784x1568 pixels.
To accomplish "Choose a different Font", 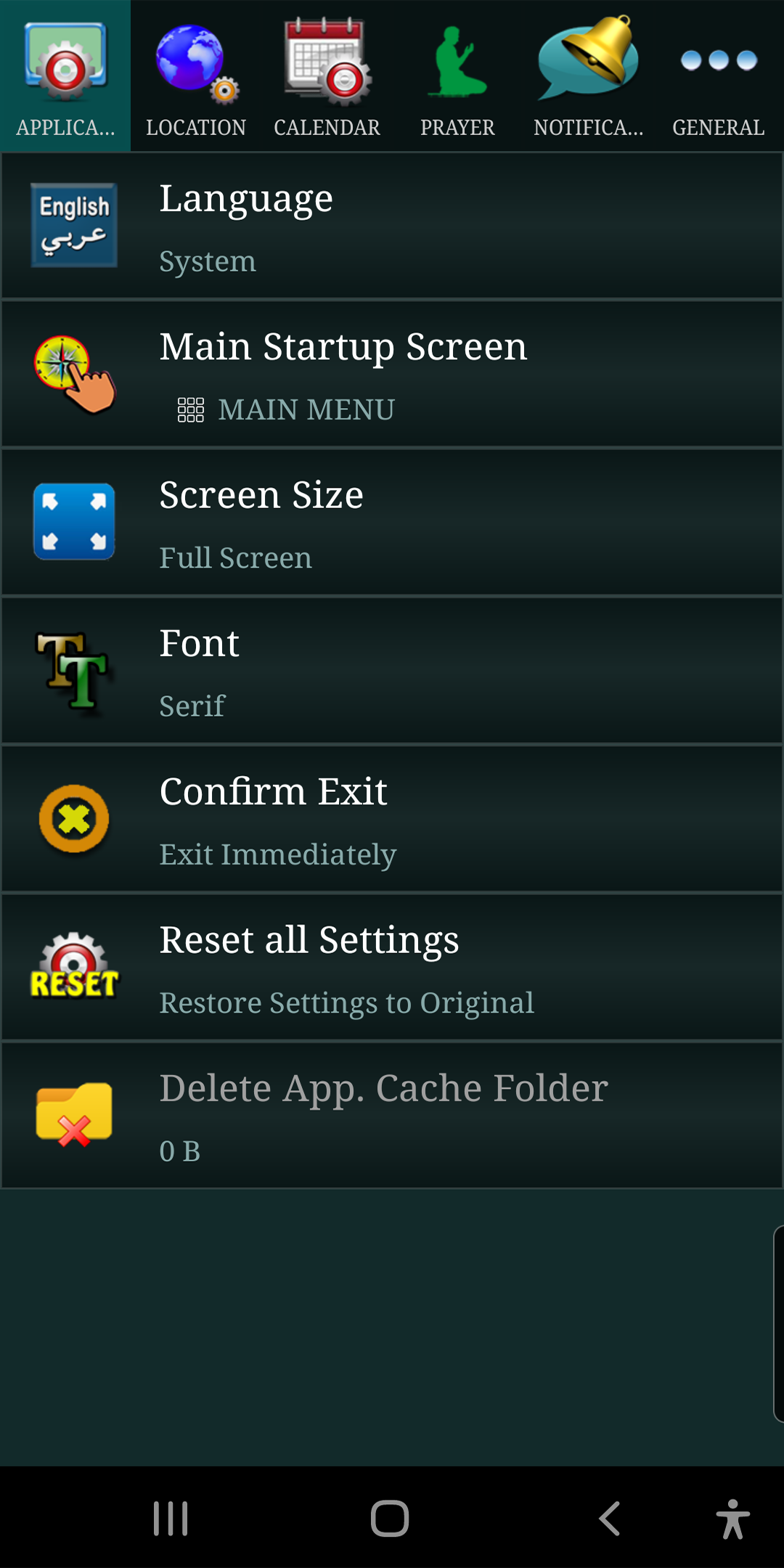I will pyautogui.click(x=392, y=671).
